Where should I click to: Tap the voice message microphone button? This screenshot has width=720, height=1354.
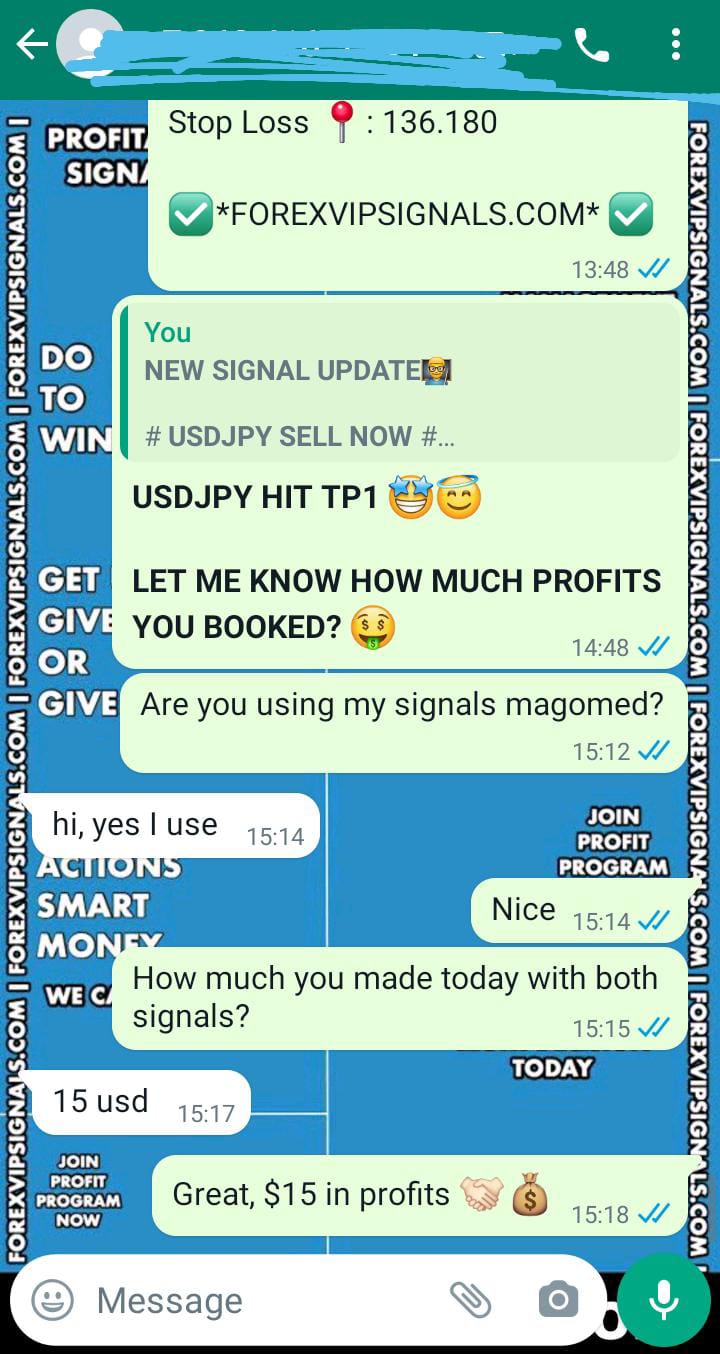[x=663, y=1299]
